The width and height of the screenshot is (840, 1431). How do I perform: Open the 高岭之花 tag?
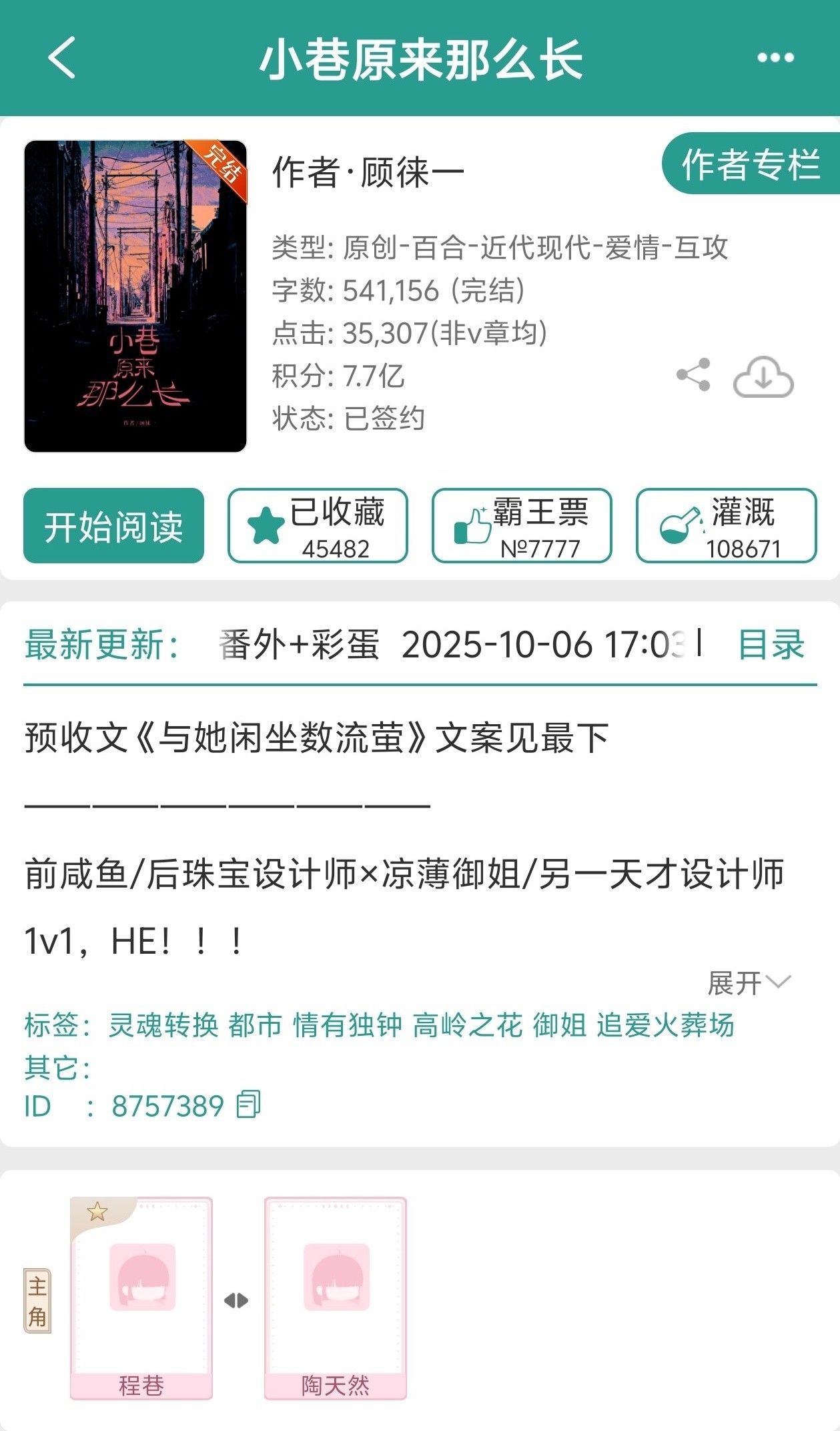pyautogui.click(x=468, y=1025)
